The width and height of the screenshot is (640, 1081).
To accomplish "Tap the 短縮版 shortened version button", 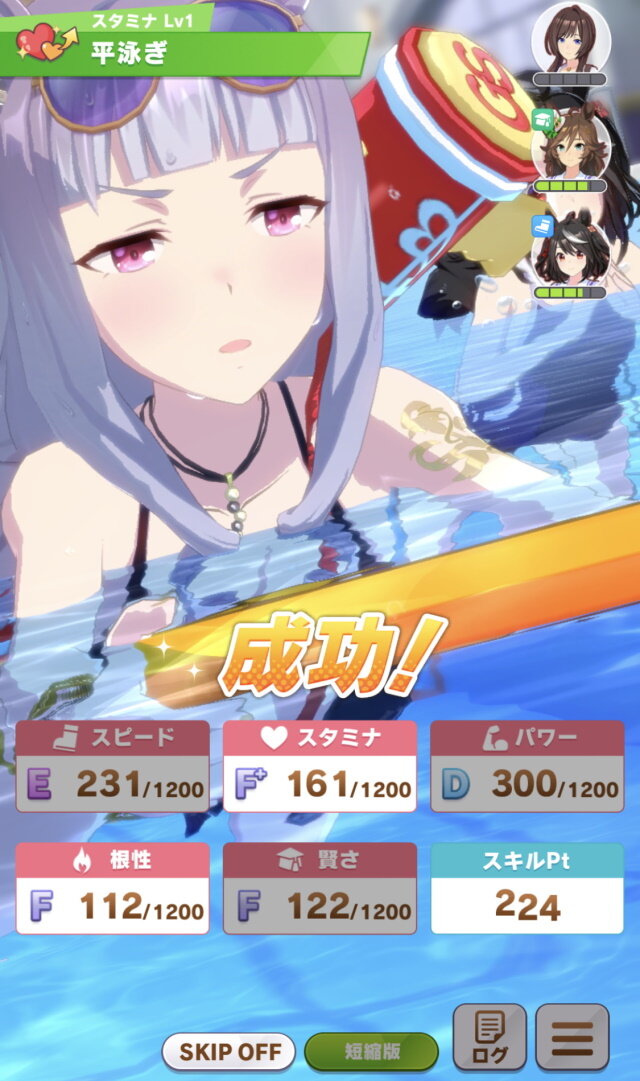I will pyautogui.click(x=372, y=1052).
